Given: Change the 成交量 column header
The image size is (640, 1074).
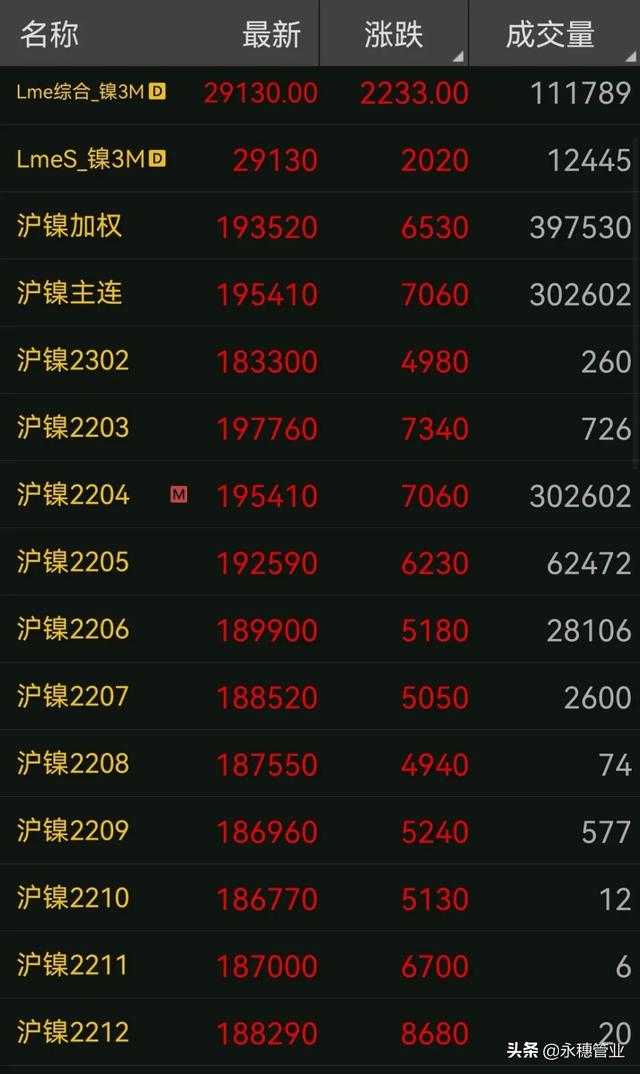Looking at the screenshot, I should tap(551, 34).
